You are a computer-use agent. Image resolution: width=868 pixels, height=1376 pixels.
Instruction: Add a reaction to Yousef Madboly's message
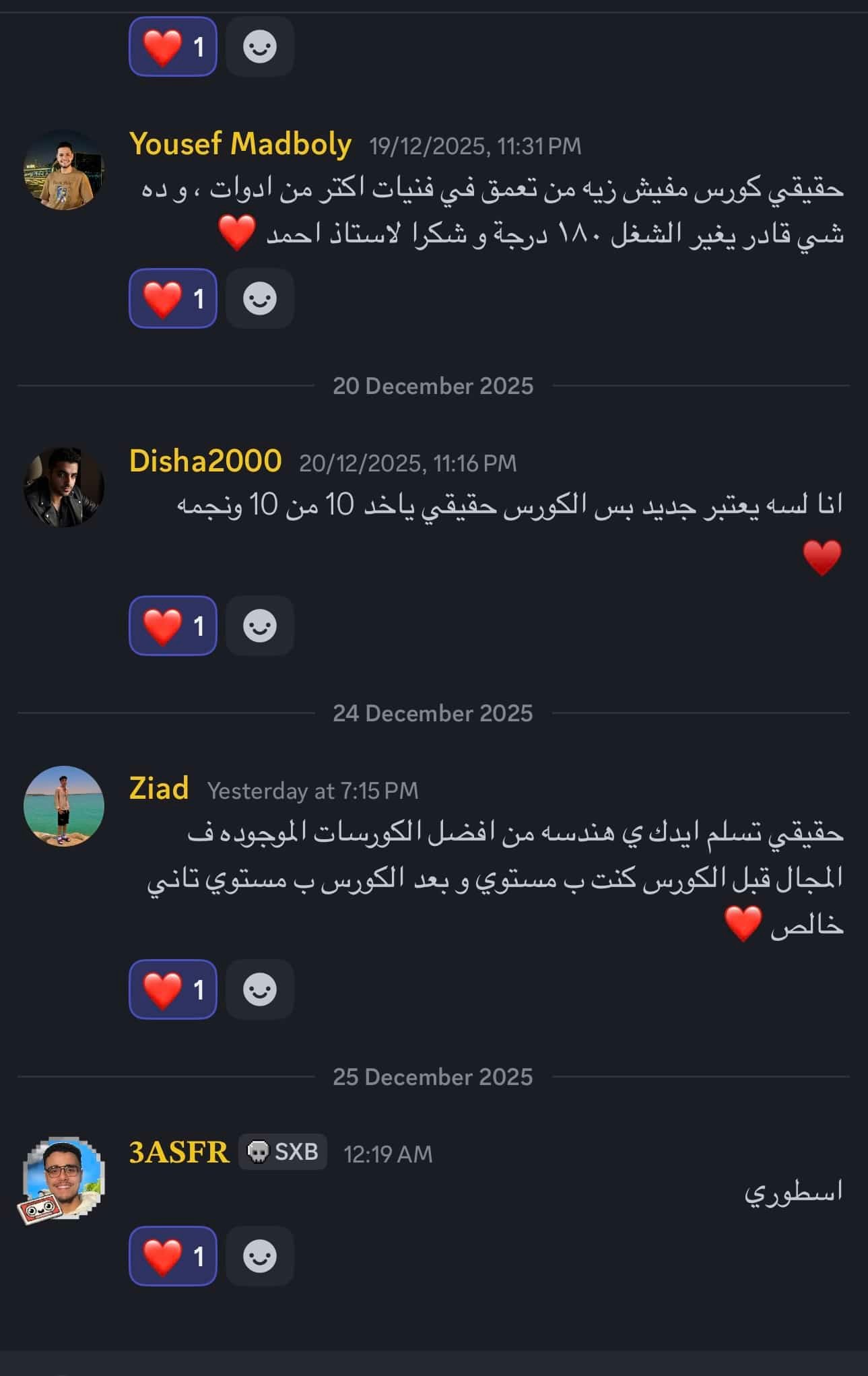pyautogui.click(x=259, y=298)
